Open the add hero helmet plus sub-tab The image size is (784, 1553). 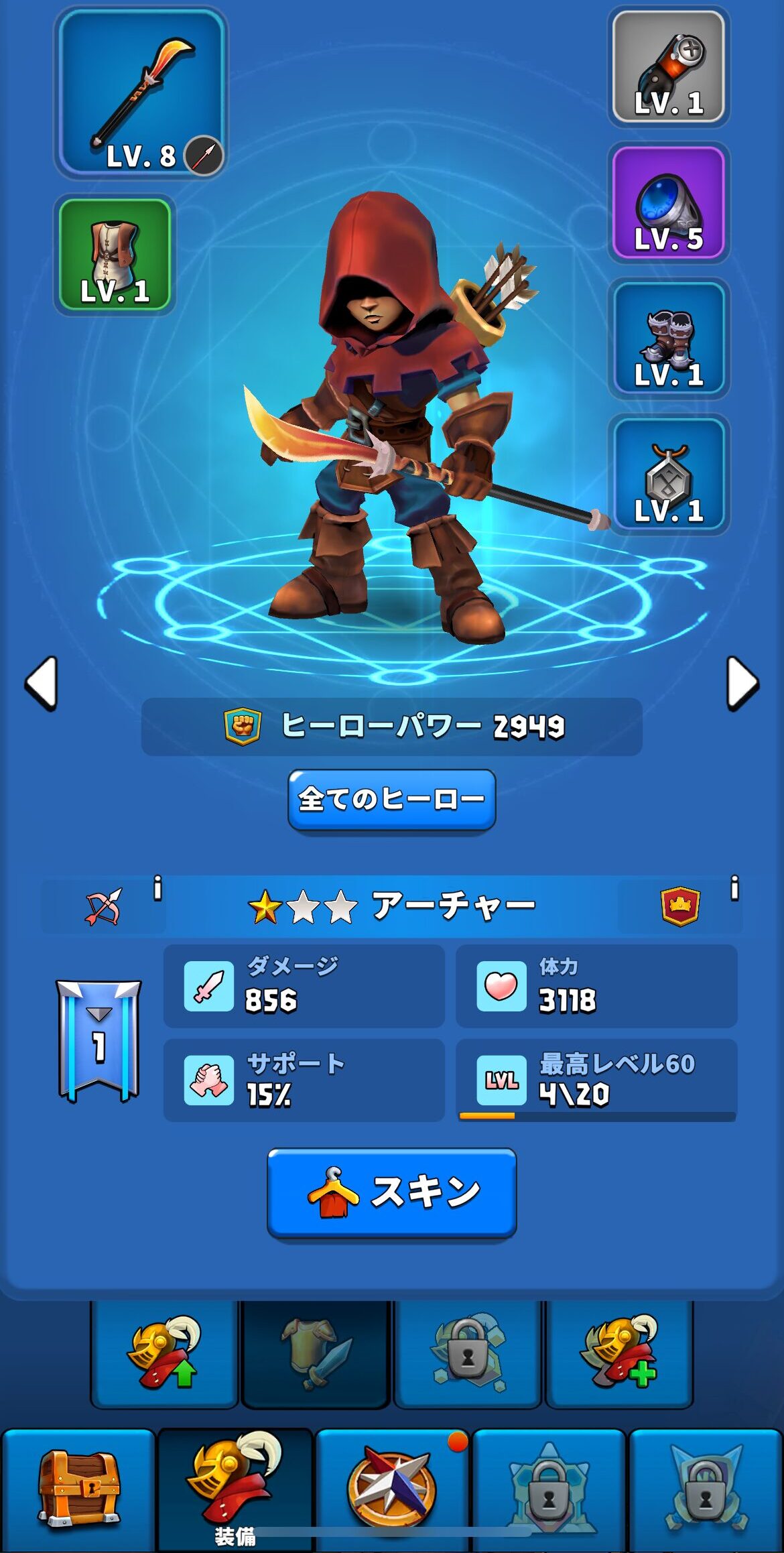pos(619,1353)
